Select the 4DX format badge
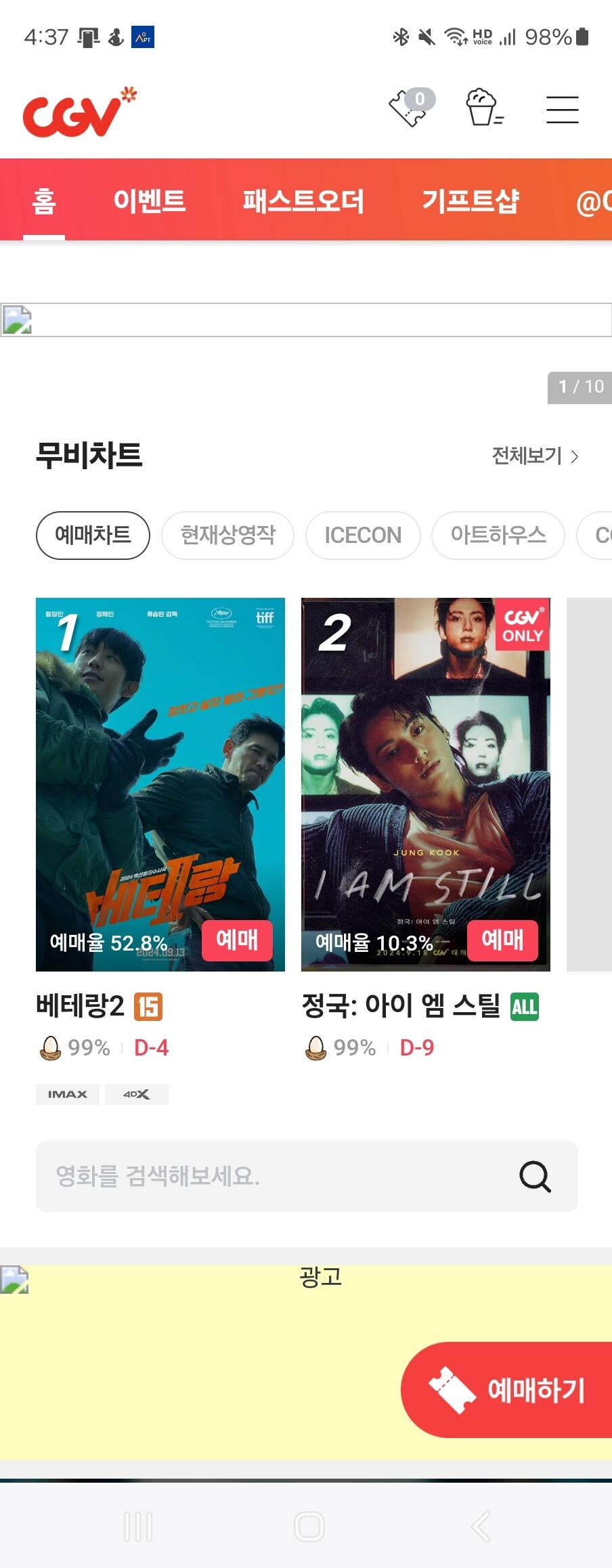 click(136, 1094)
